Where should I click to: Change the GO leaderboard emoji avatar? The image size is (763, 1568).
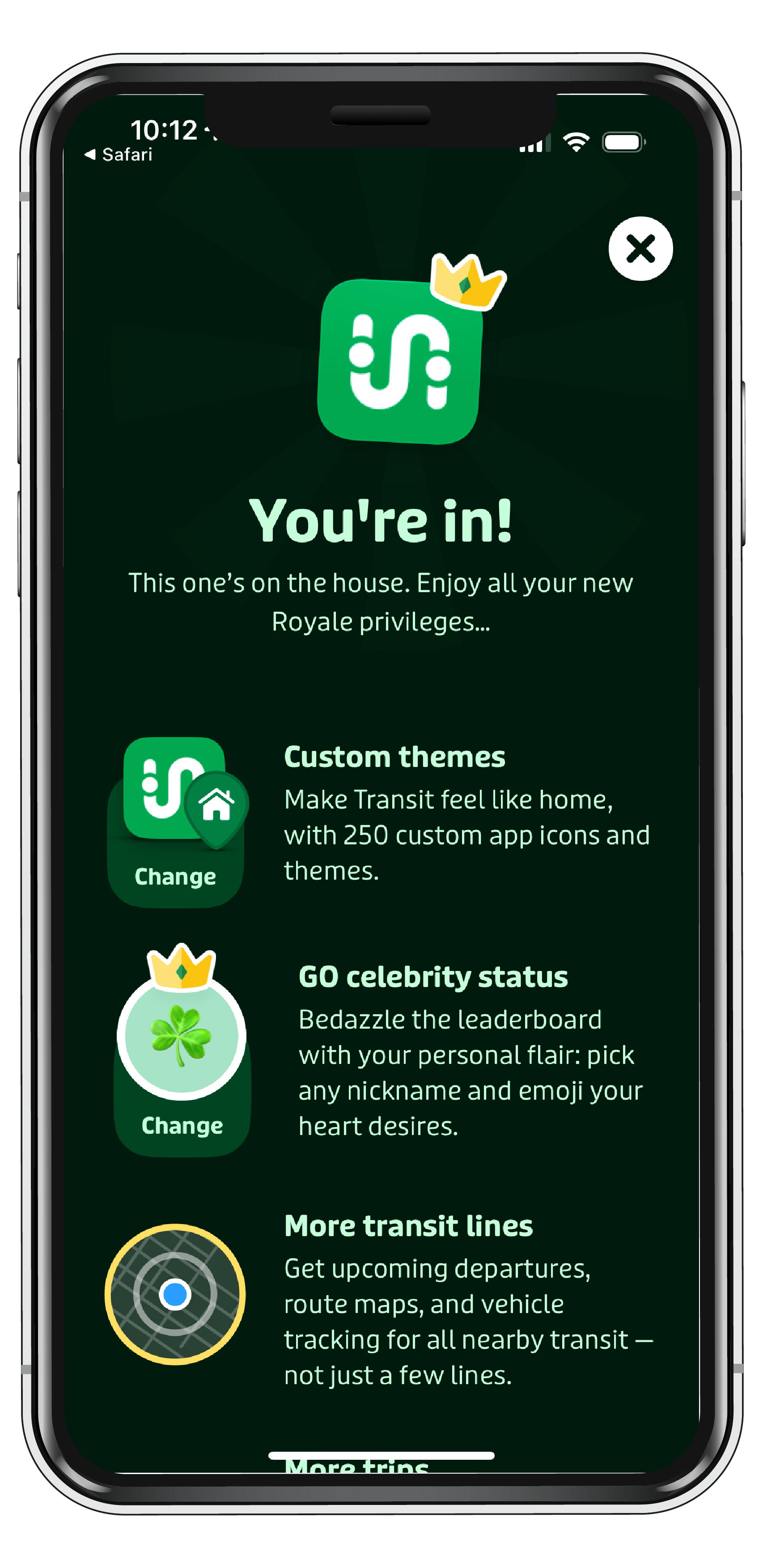point(182,1125)
